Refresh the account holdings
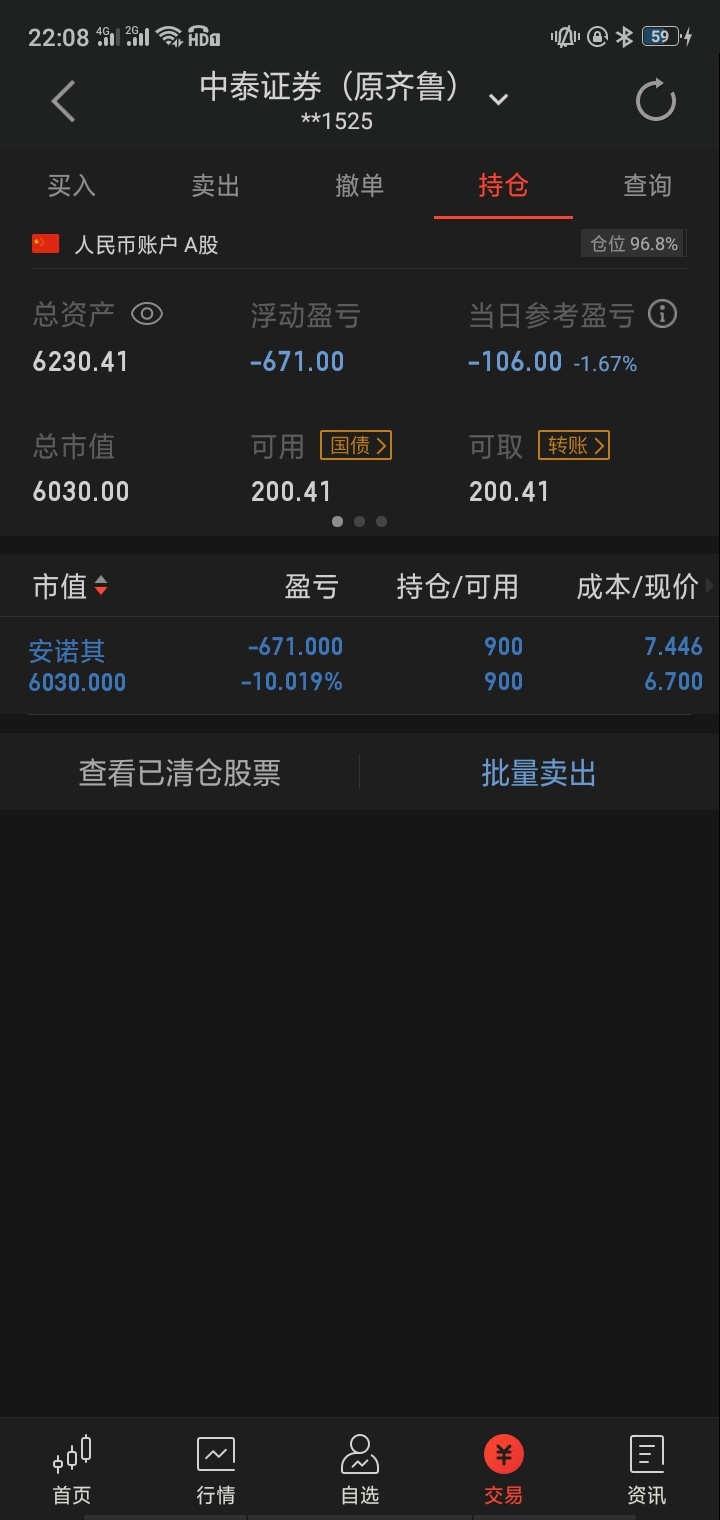720x1520 pixels. pos(656,102)
